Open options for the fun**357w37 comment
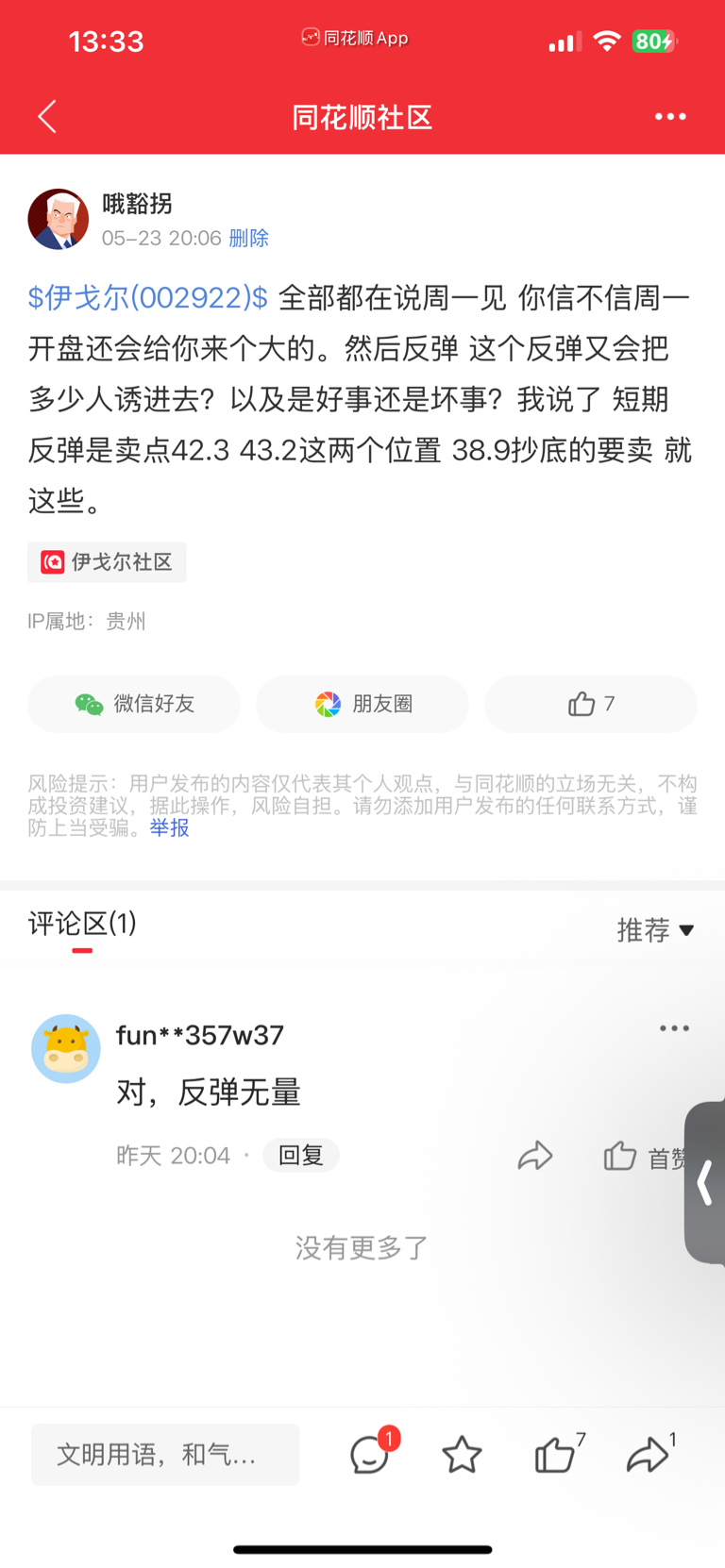 [x=674, y=1028]
